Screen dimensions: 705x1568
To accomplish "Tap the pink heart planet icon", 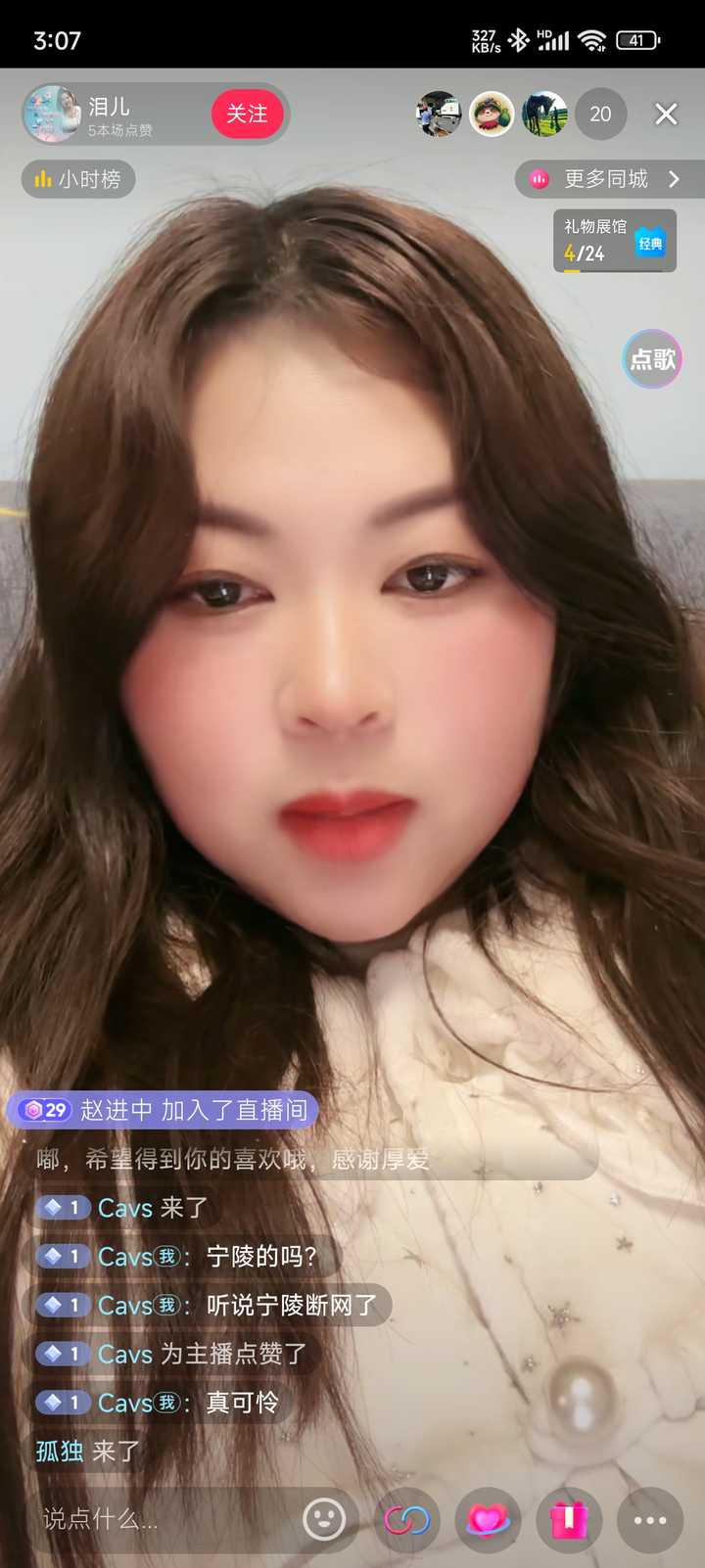I will pyautogui.click(x=488, y=1520).
